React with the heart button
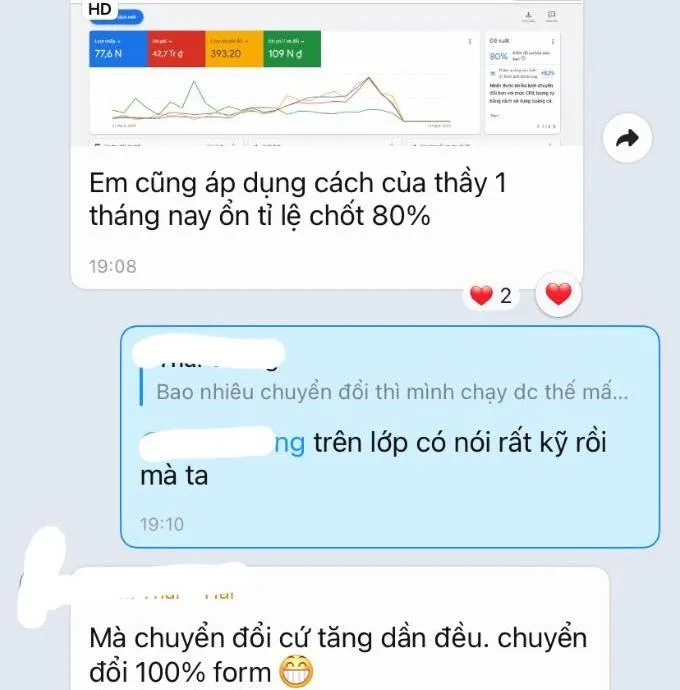Screen dimensions: 680x690 point(559,294)
